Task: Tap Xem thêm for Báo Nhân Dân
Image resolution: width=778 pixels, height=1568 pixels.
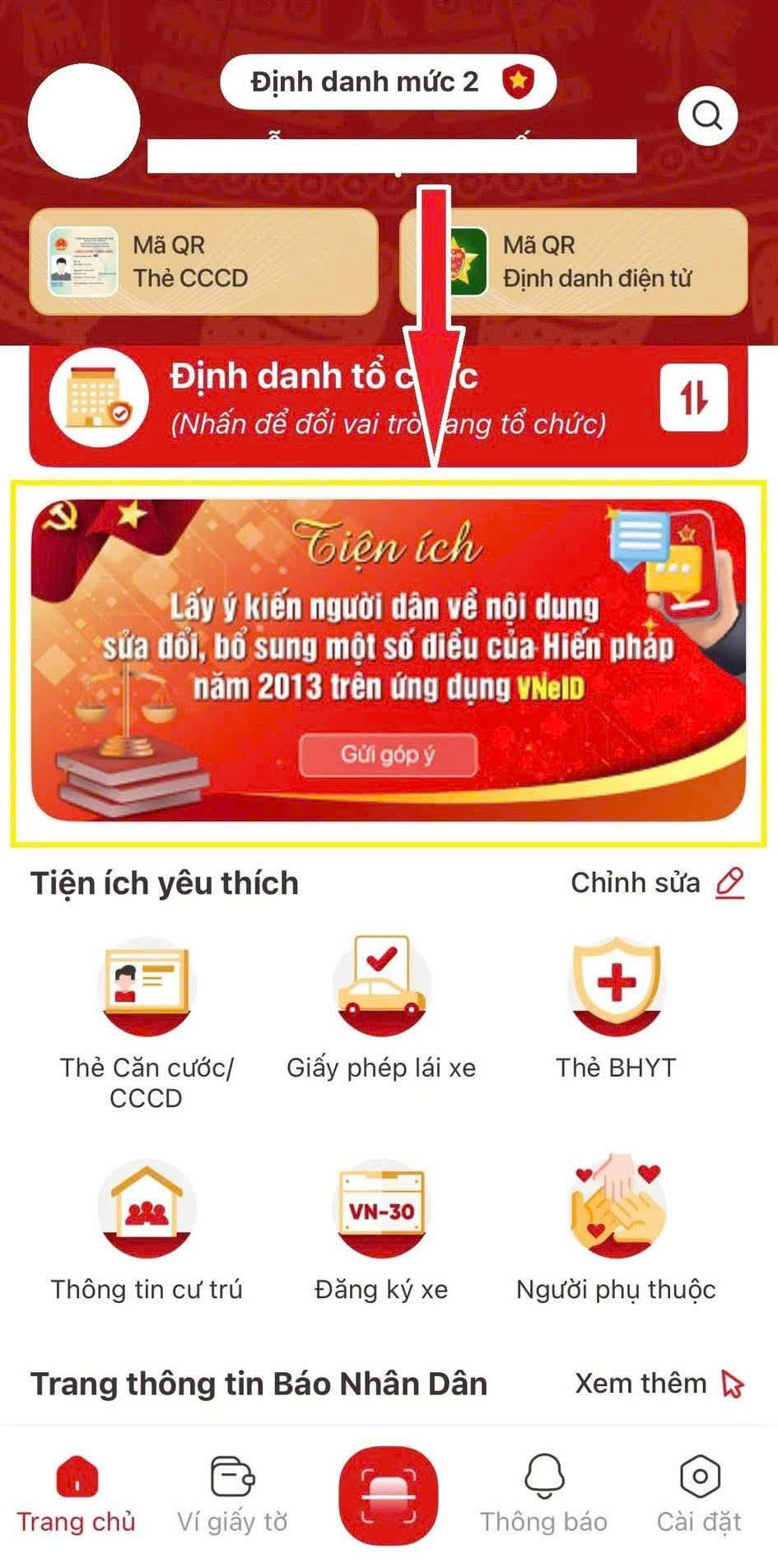Action: pos(657,1384)
